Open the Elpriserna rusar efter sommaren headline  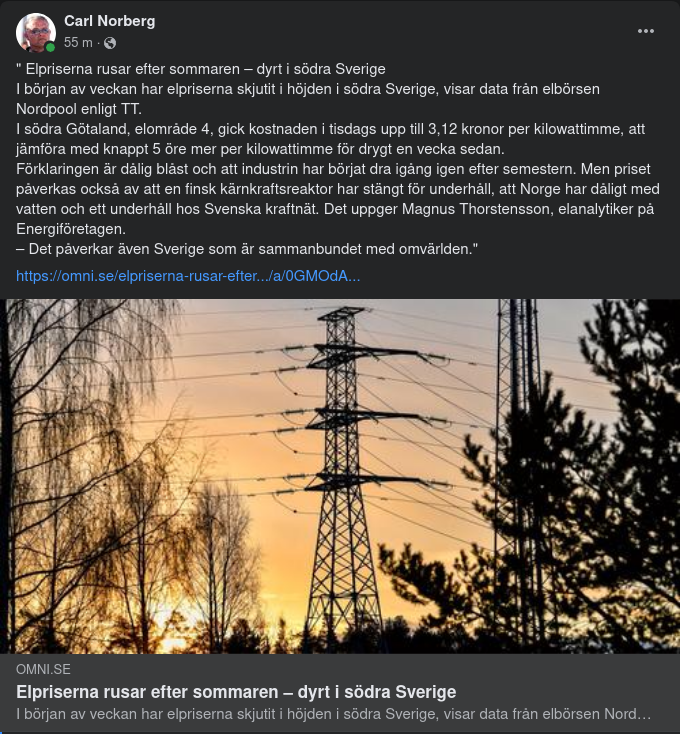(x=236, y=692)
